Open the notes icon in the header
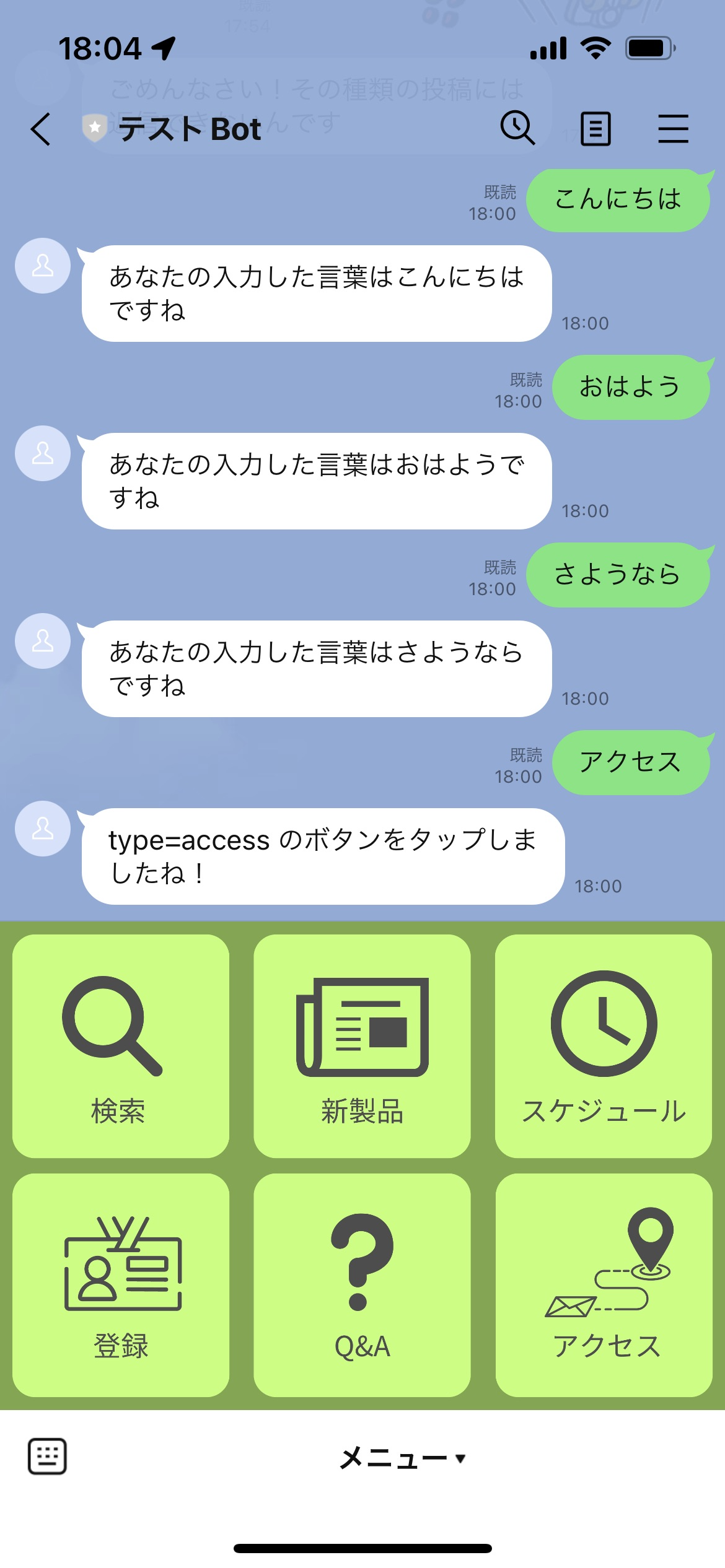The height and width of the screenshot is (1568, 725). coord(595,129)
